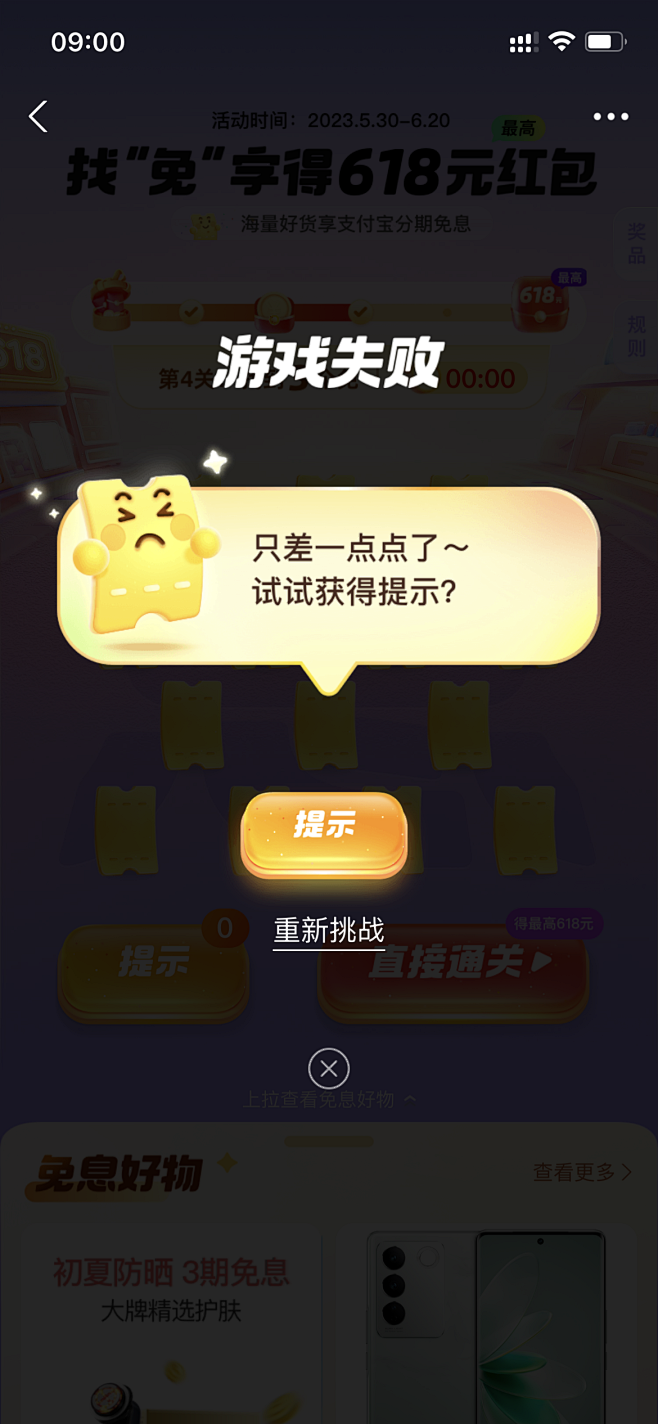
Task: Close the game failed dialog
Action: pos(329,1068)
